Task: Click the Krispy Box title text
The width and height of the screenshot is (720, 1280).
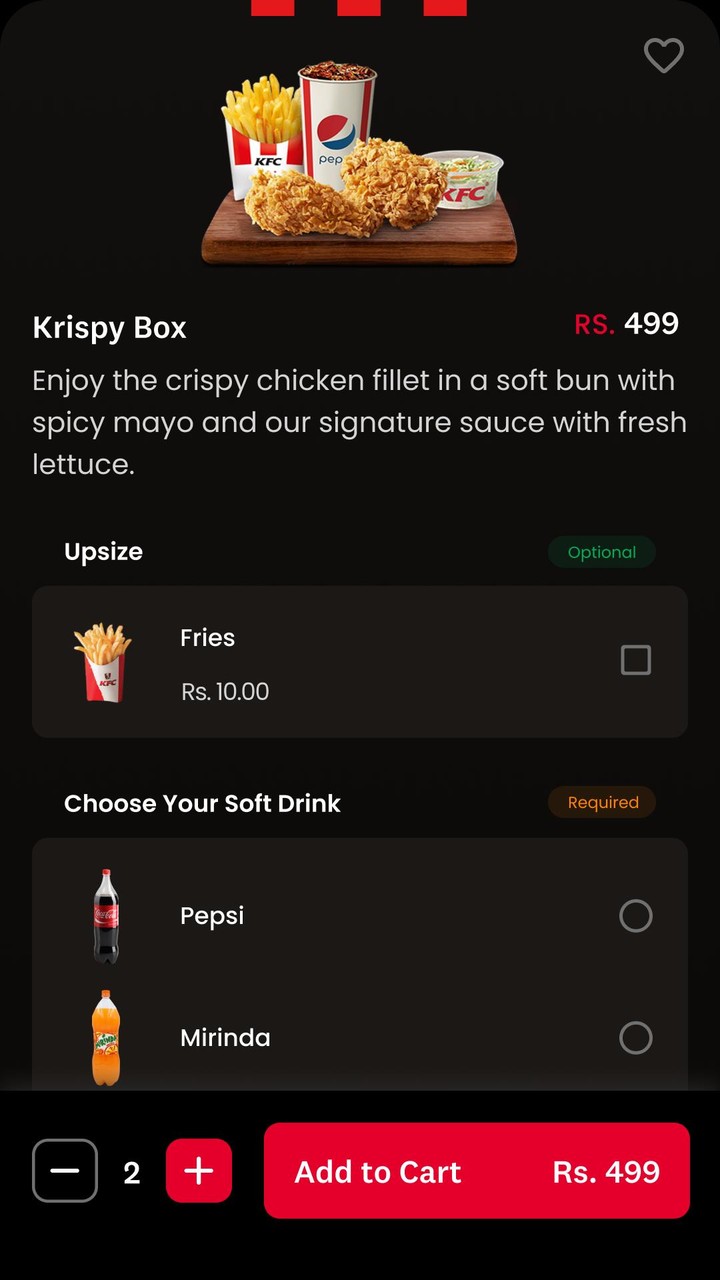Action: [109, 327]
